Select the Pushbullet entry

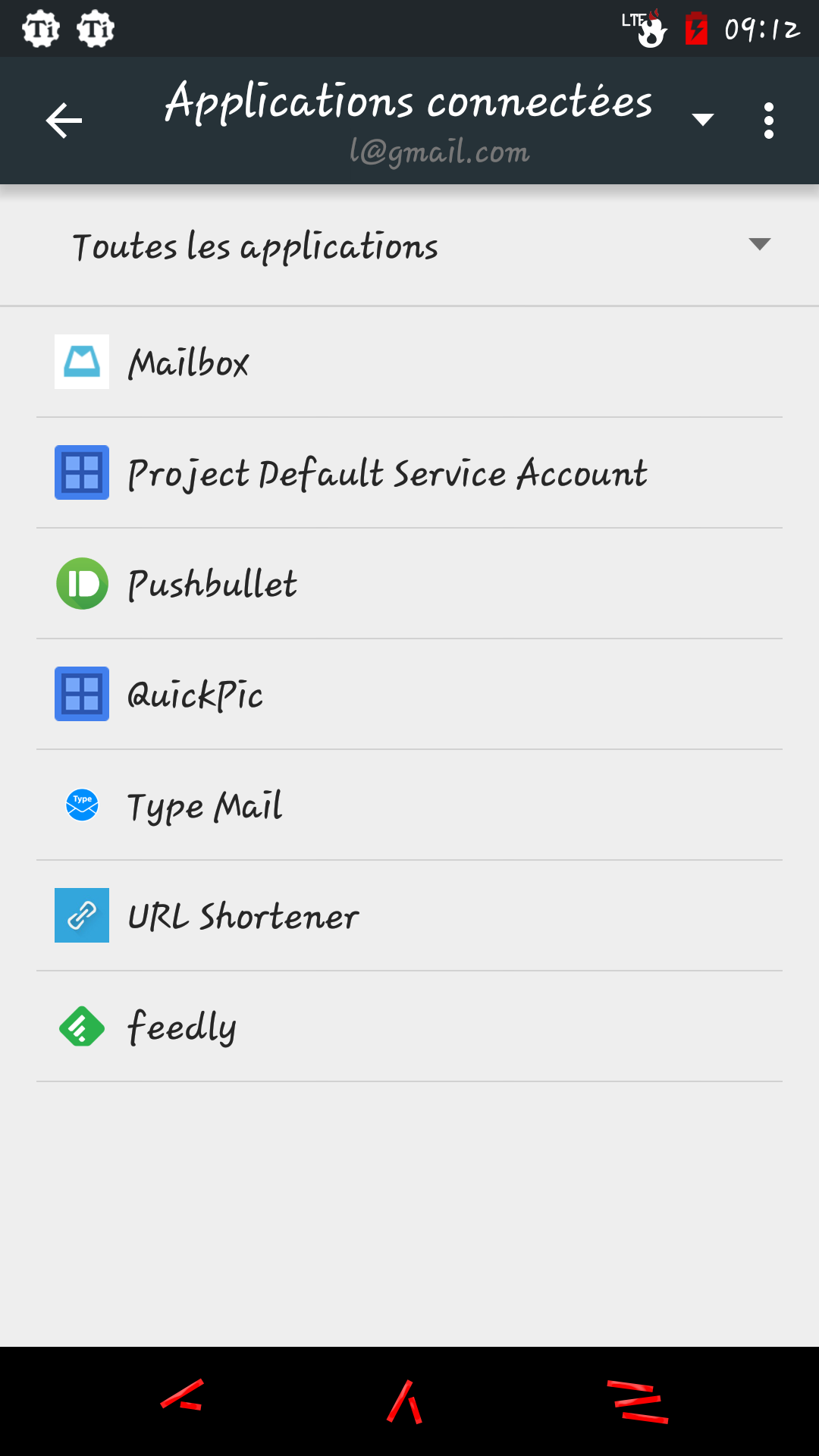(x=409, y=583)
